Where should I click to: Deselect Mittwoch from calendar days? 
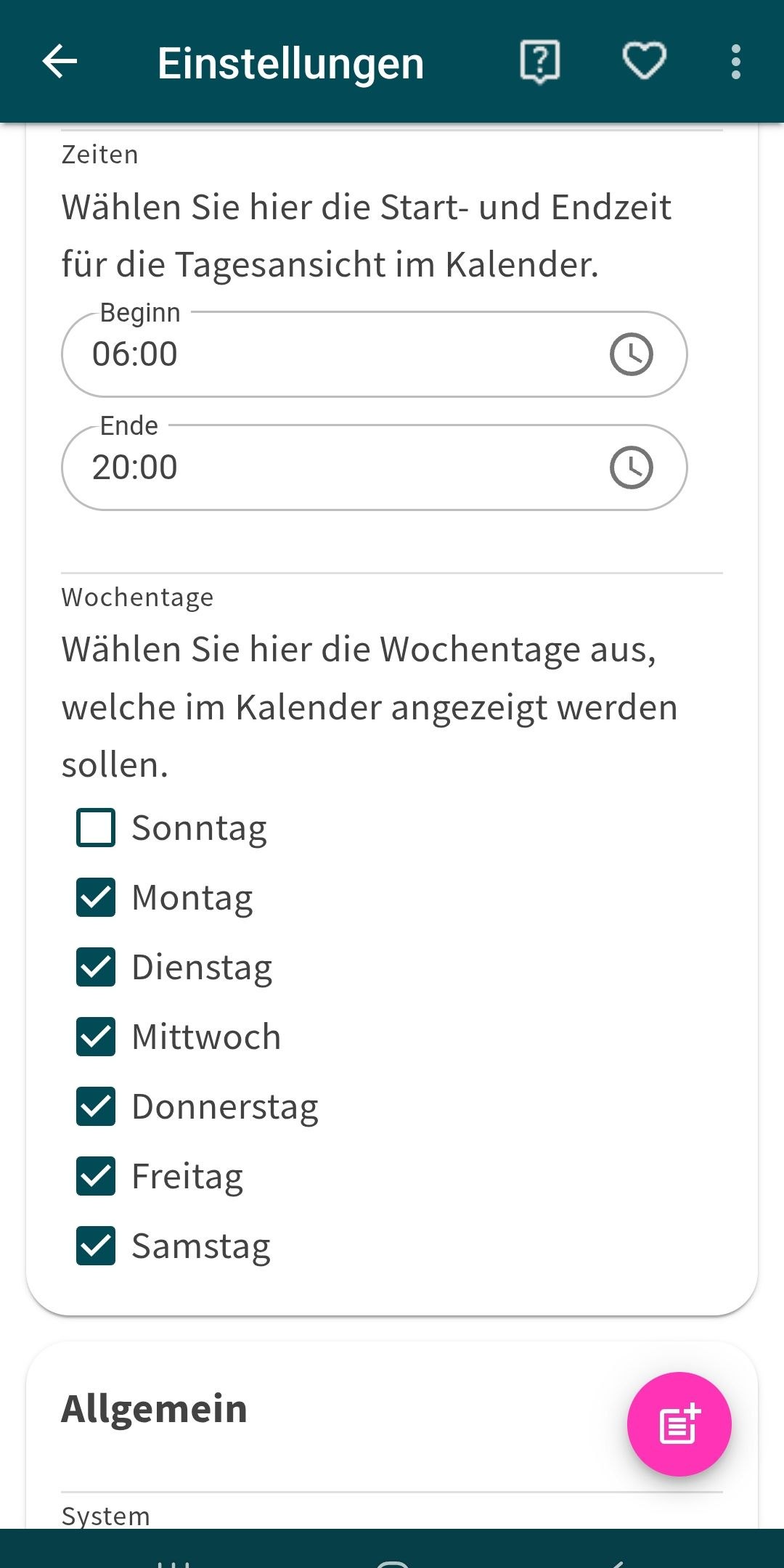(96, 1037)
